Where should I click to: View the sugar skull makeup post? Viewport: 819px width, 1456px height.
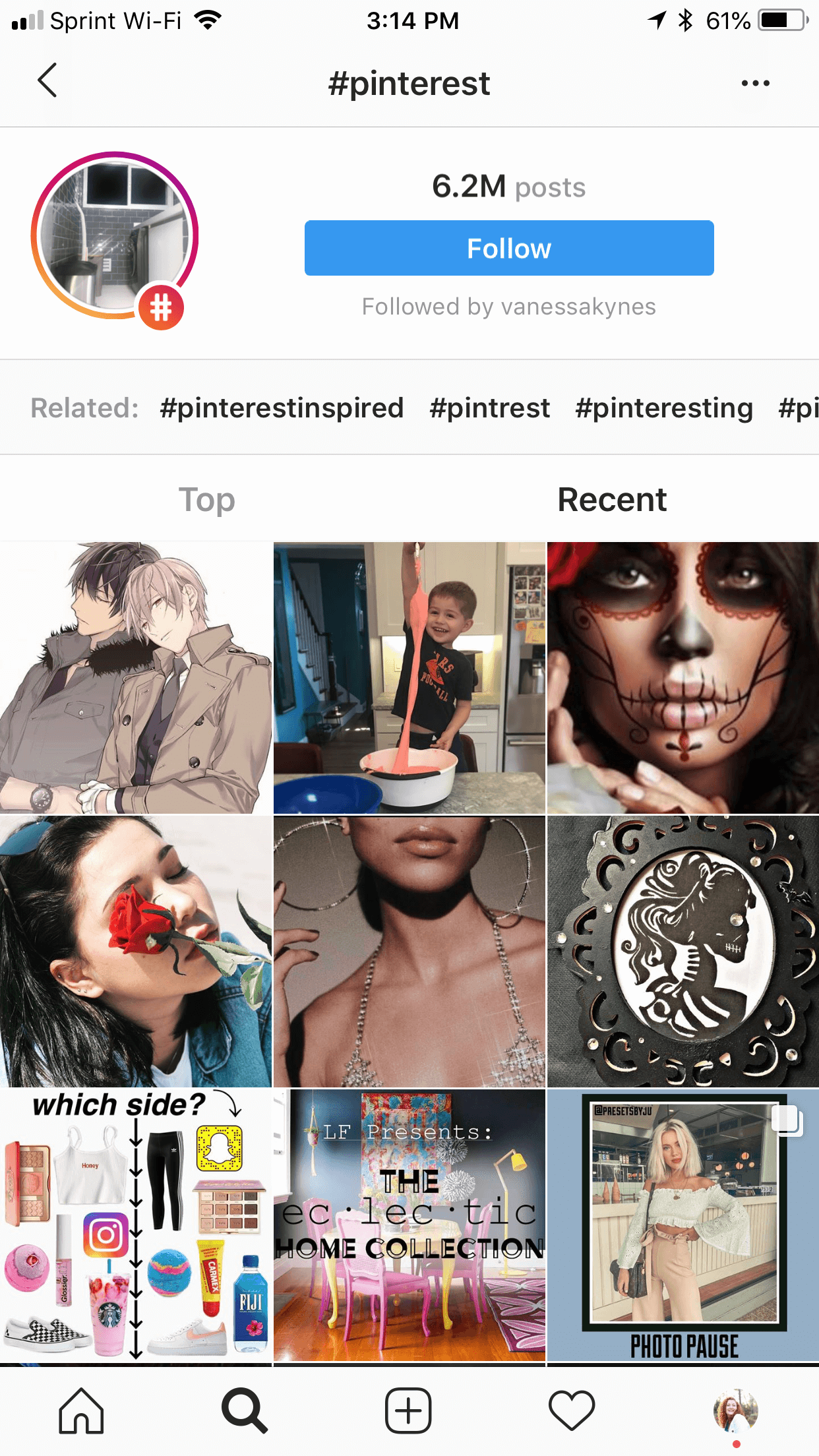coord(683,678)
